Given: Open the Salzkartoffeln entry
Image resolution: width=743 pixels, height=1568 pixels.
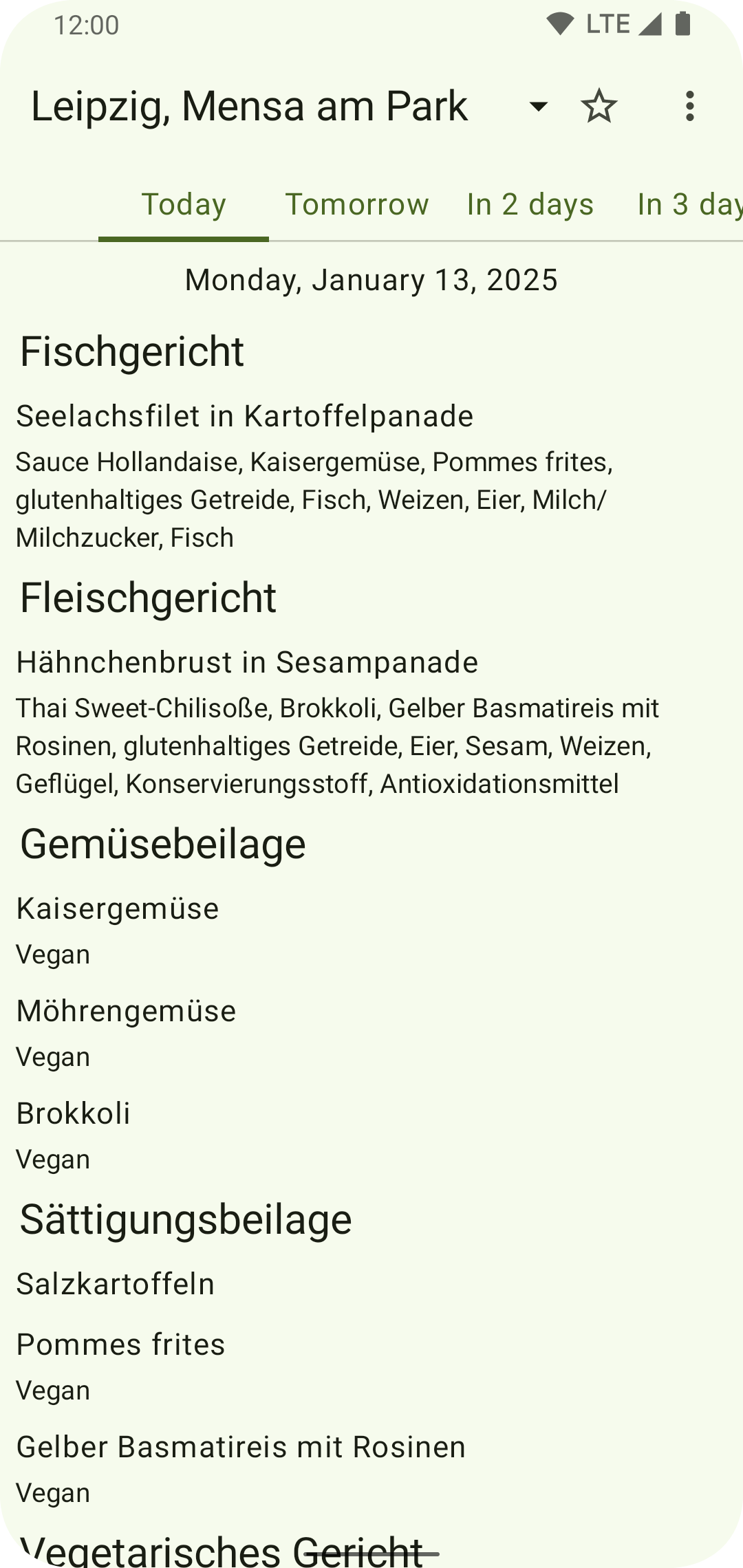Looking at the screenshot, I should click(116, 1285).
